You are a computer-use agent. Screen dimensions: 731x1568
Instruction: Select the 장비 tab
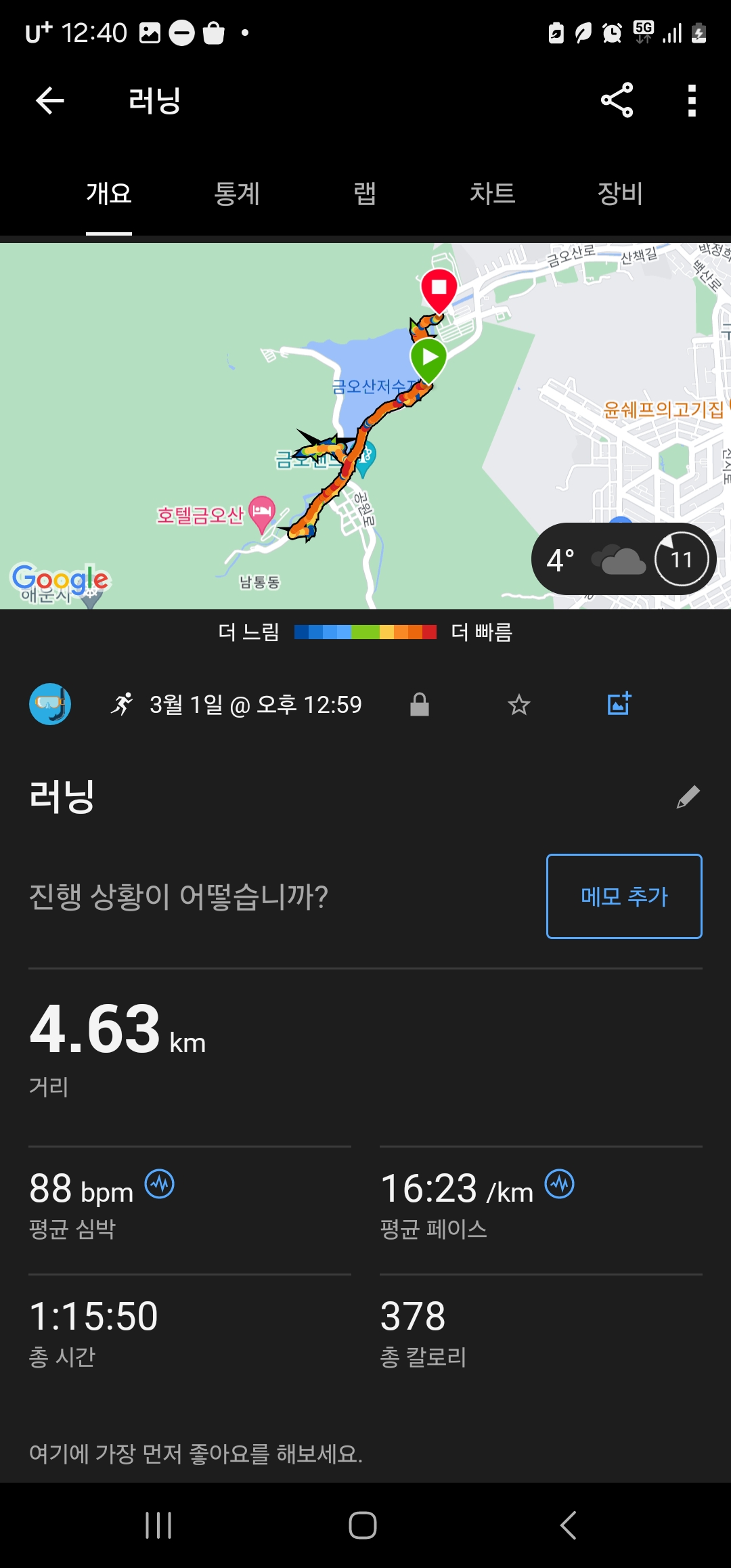(620, 194)
